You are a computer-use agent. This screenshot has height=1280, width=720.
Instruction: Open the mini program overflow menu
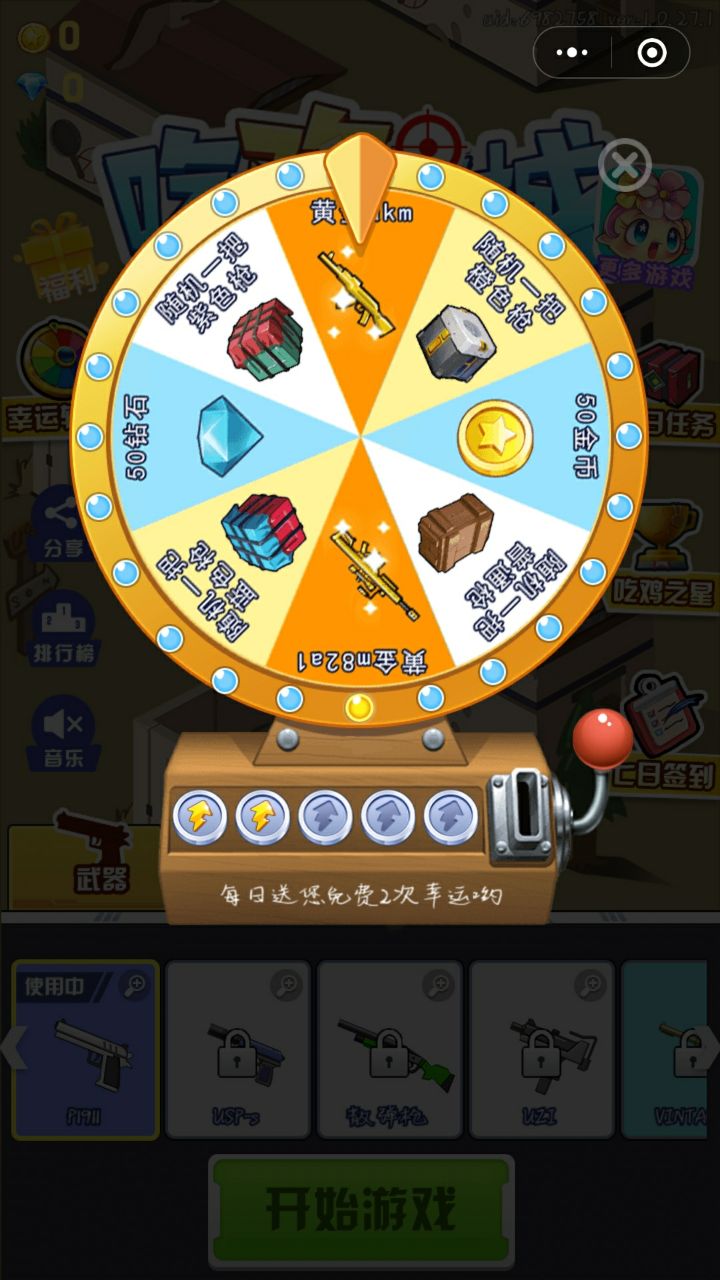pyautogui.click(x=572, y=53)
